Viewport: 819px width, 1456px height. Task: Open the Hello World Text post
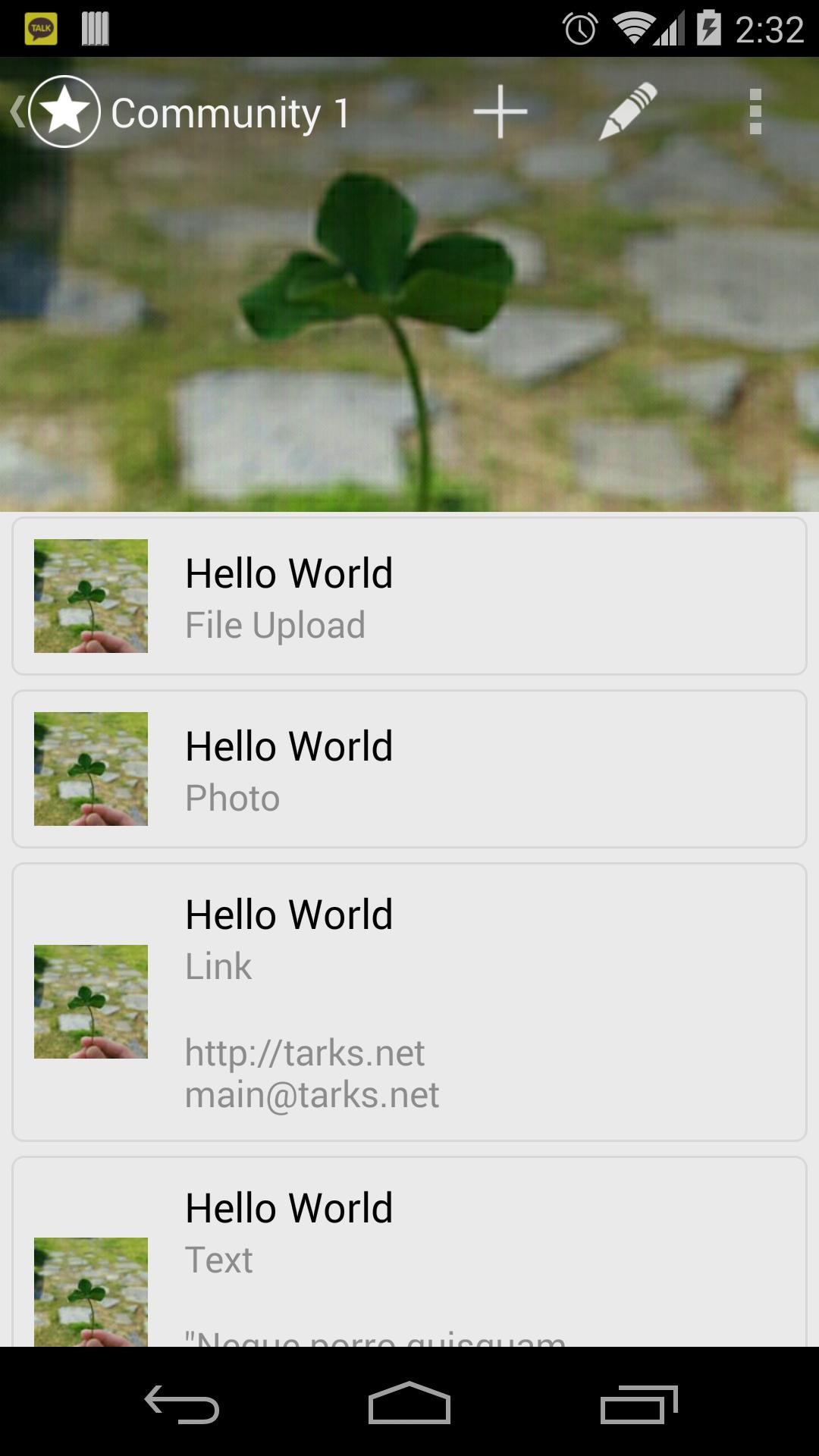pyautogui.click(x=409, y=1251)
